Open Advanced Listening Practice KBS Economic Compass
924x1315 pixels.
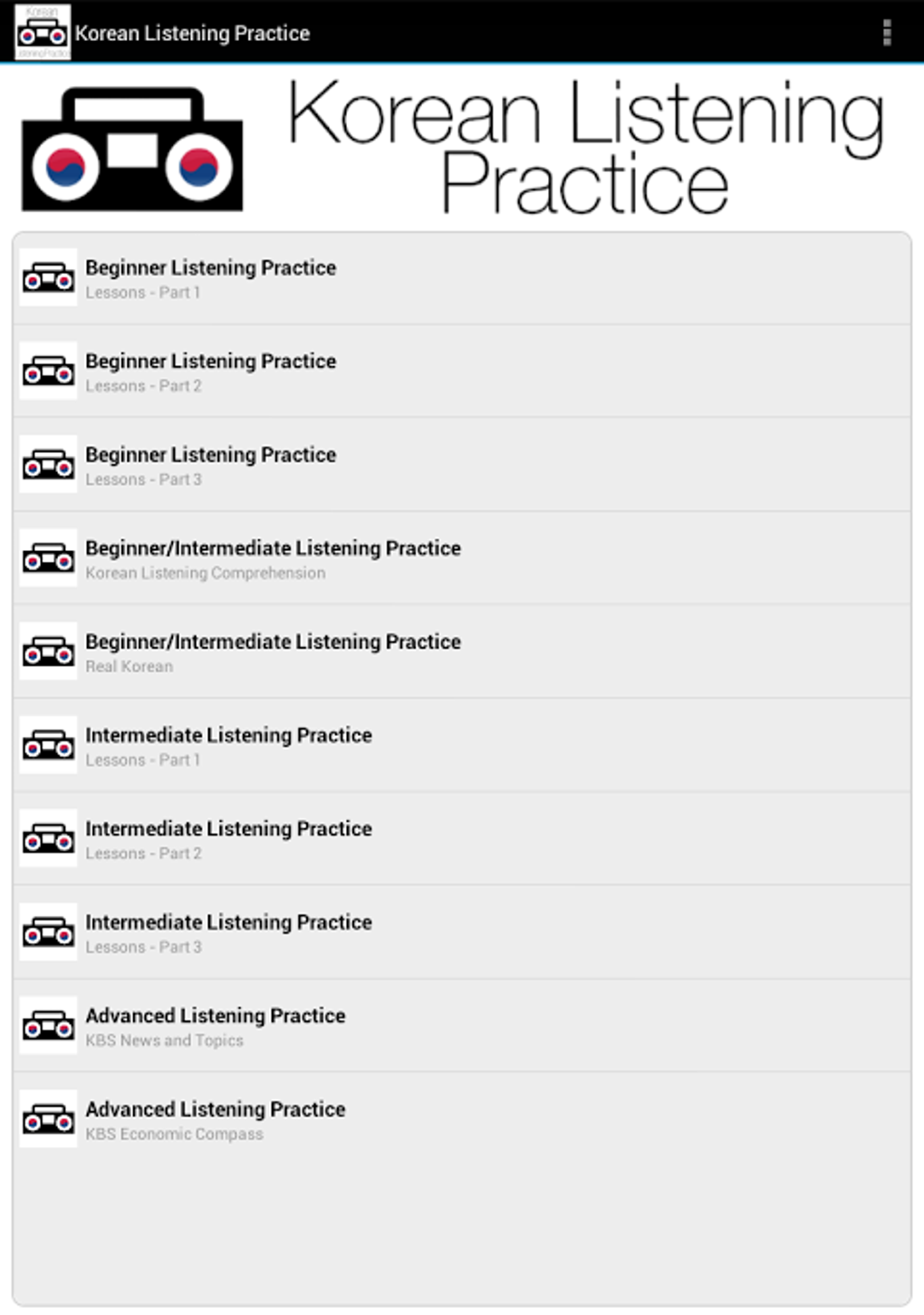pos(453,1119)
